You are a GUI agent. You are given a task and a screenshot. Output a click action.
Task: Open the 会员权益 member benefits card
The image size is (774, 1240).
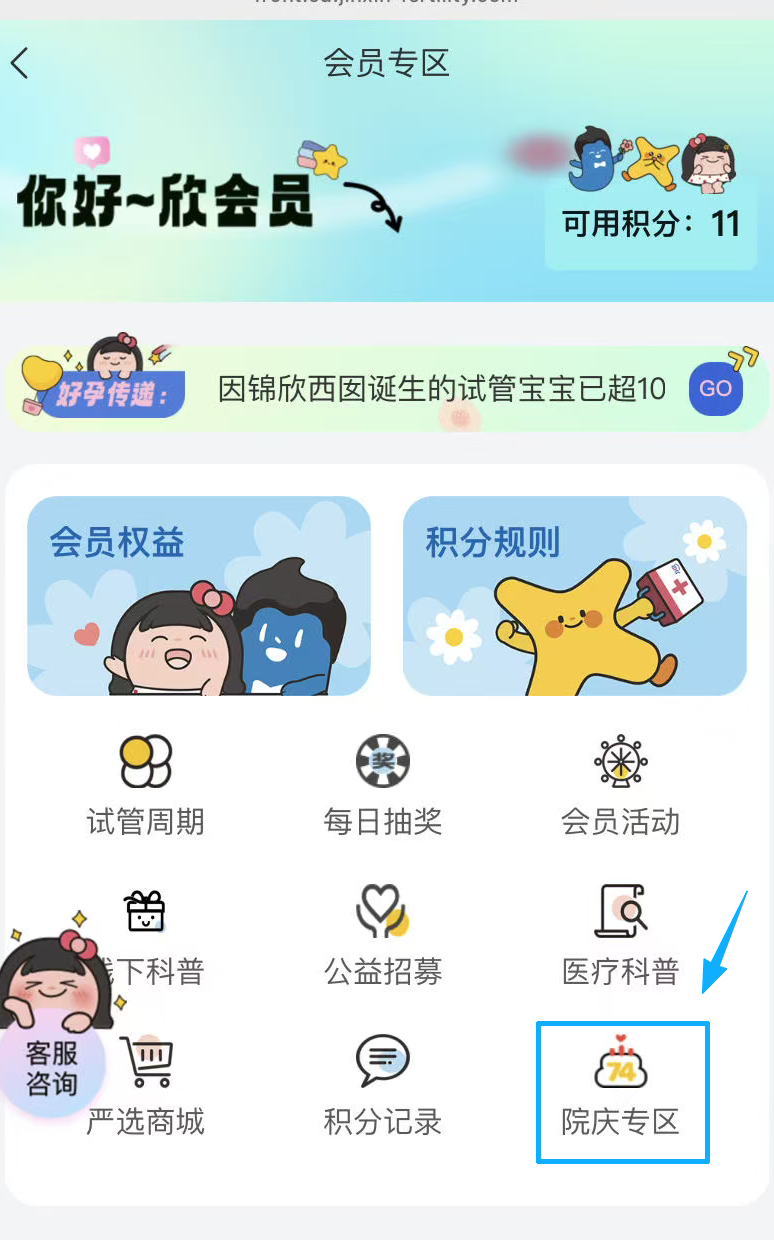[x=198, y=596]
